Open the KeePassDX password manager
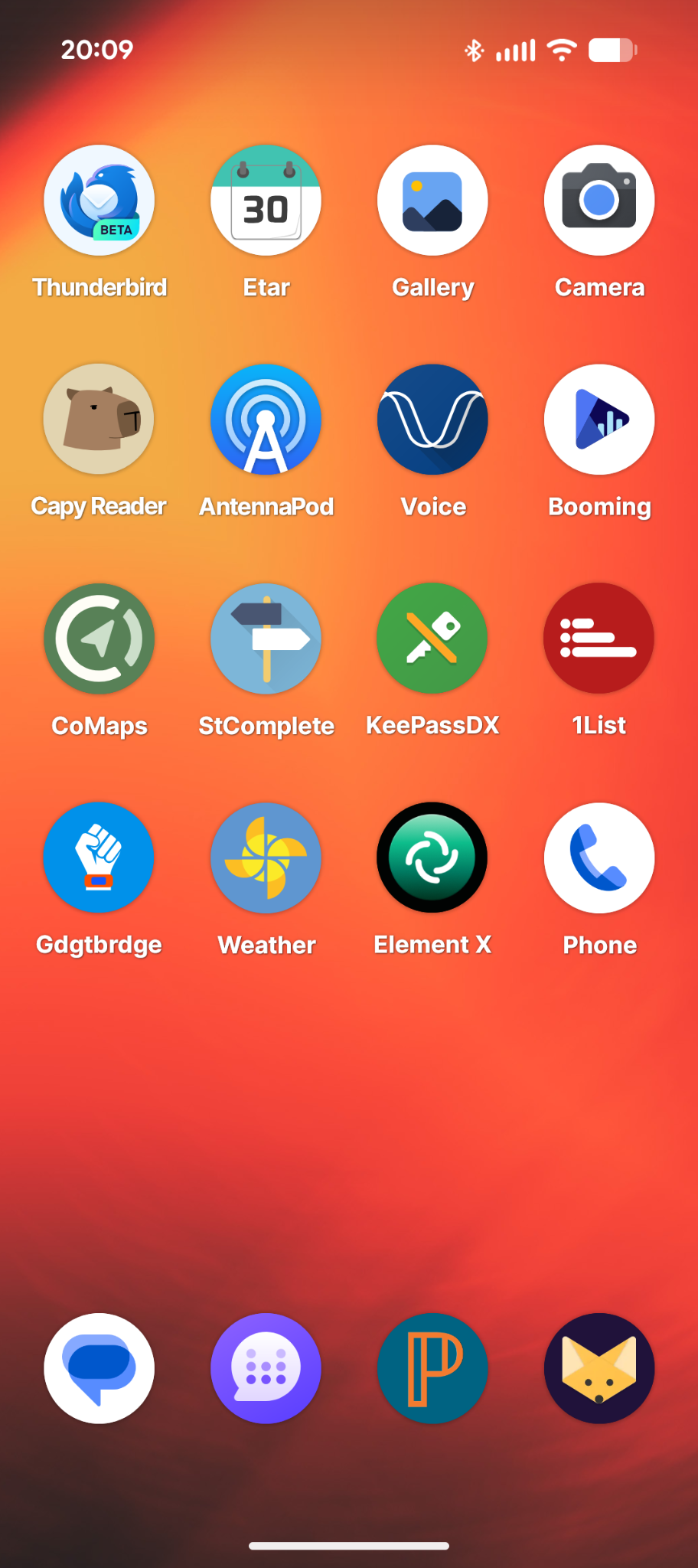Screen dimensions: 698x1568 432,638
